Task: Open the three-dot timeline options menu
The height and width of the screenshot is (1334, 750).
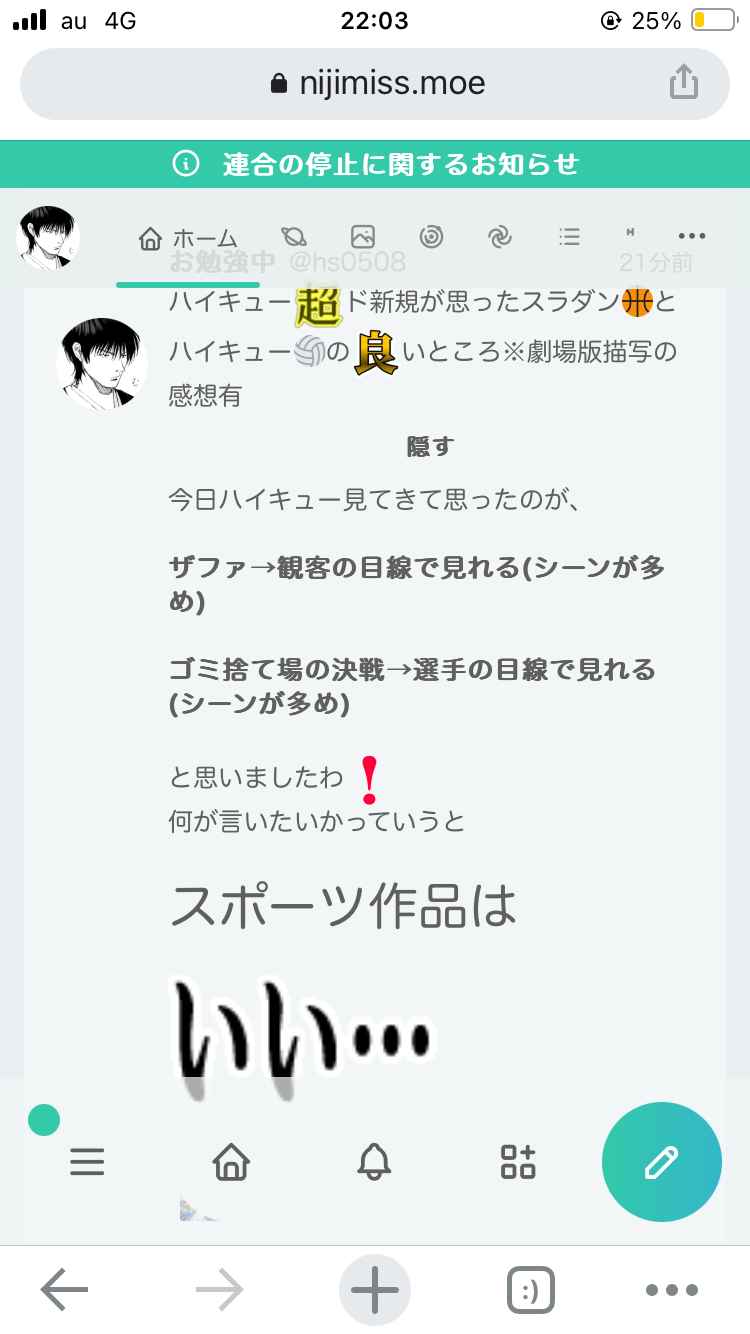Action: (692, 237)
